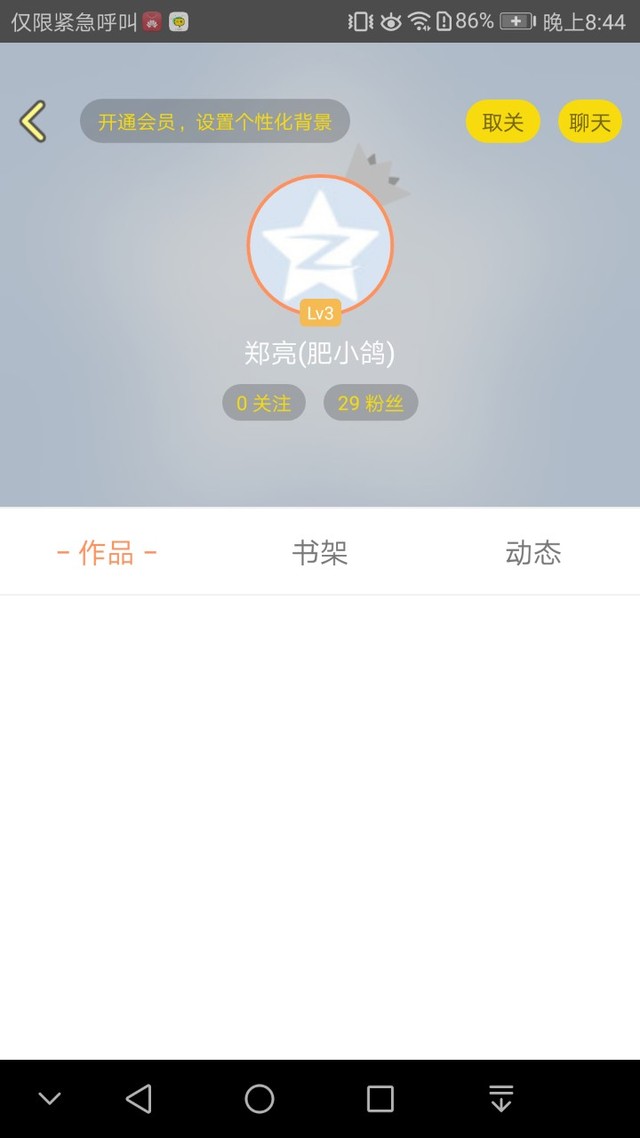The width and height of the screenshot is (640, 1138).
Task: Go back using the yellow arrow
Action: (x=33, y=121)
